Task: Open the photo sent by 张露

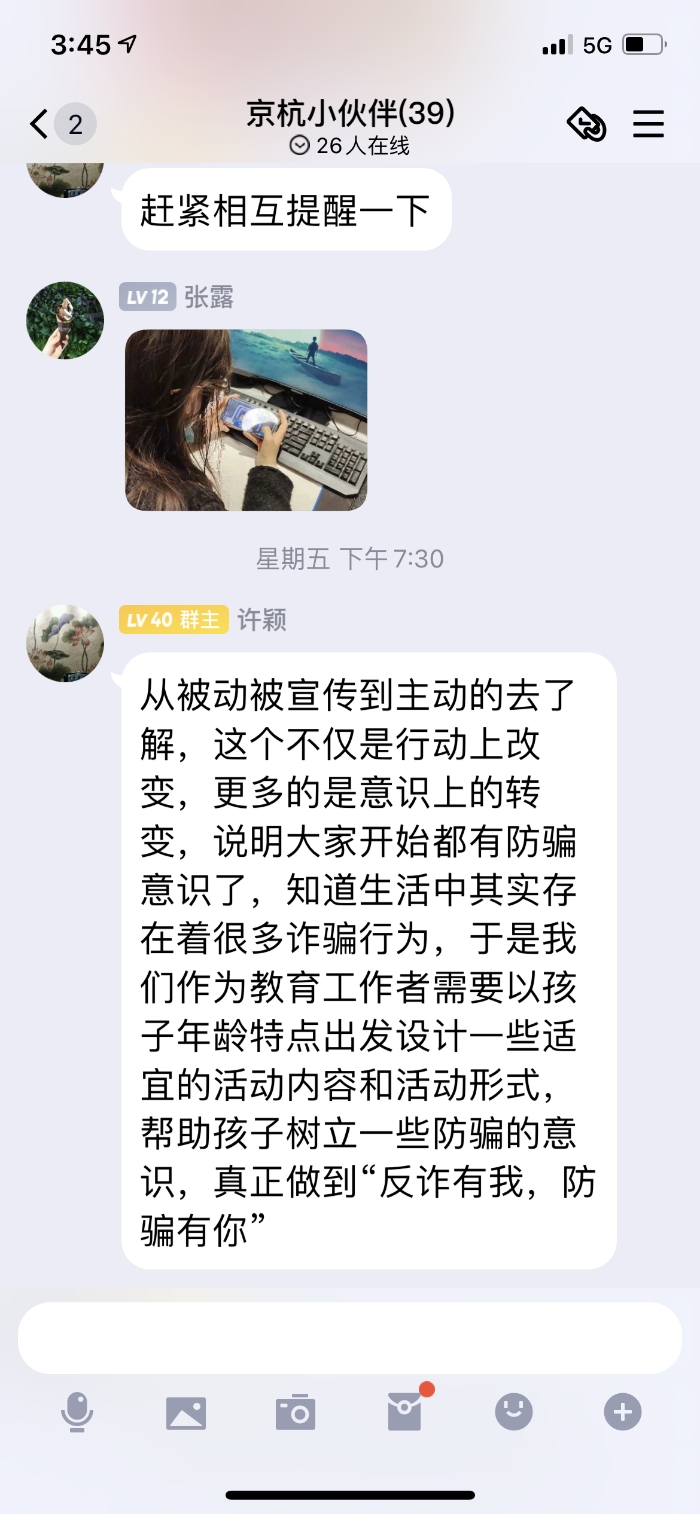Action: (x=246, y=420)
